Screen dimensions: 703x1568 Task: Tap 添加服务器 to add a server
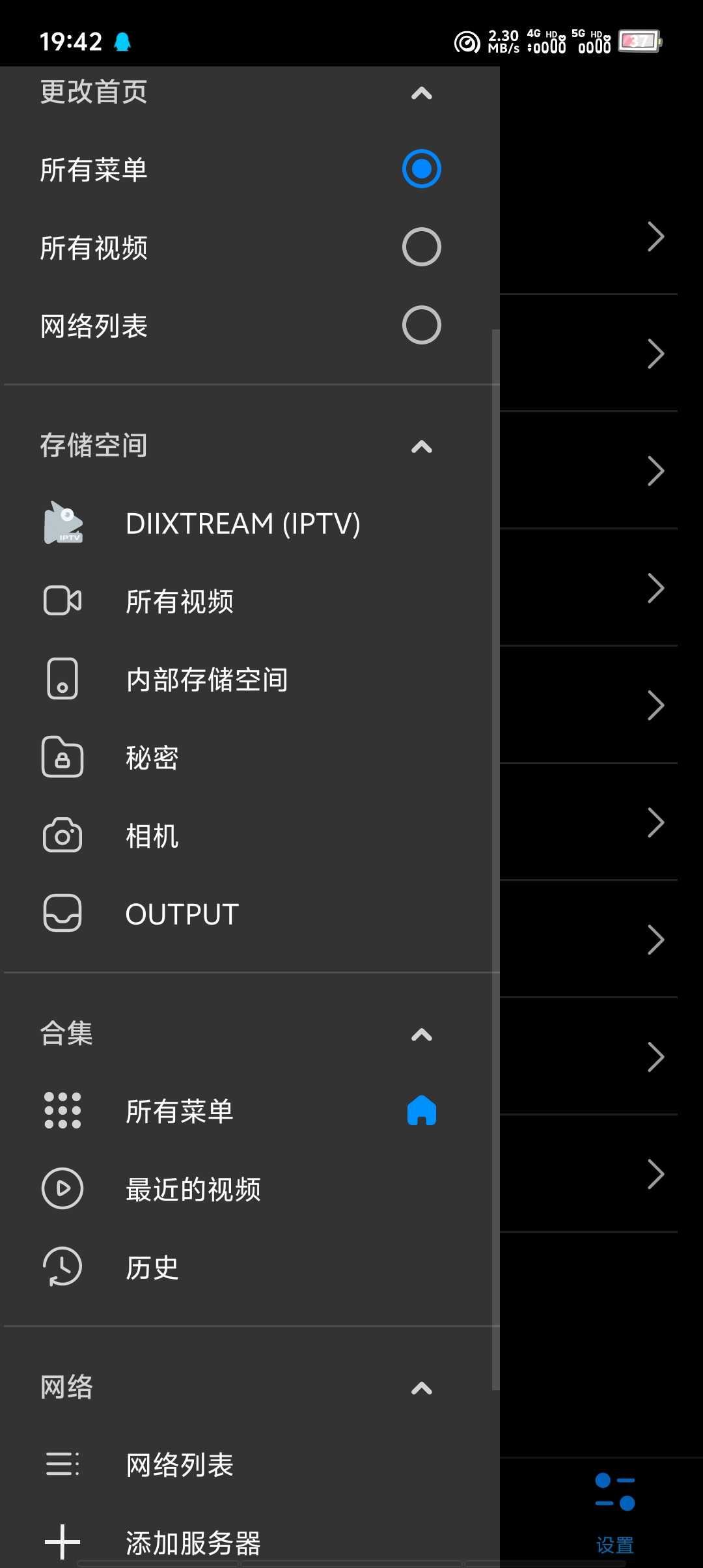193,1542
